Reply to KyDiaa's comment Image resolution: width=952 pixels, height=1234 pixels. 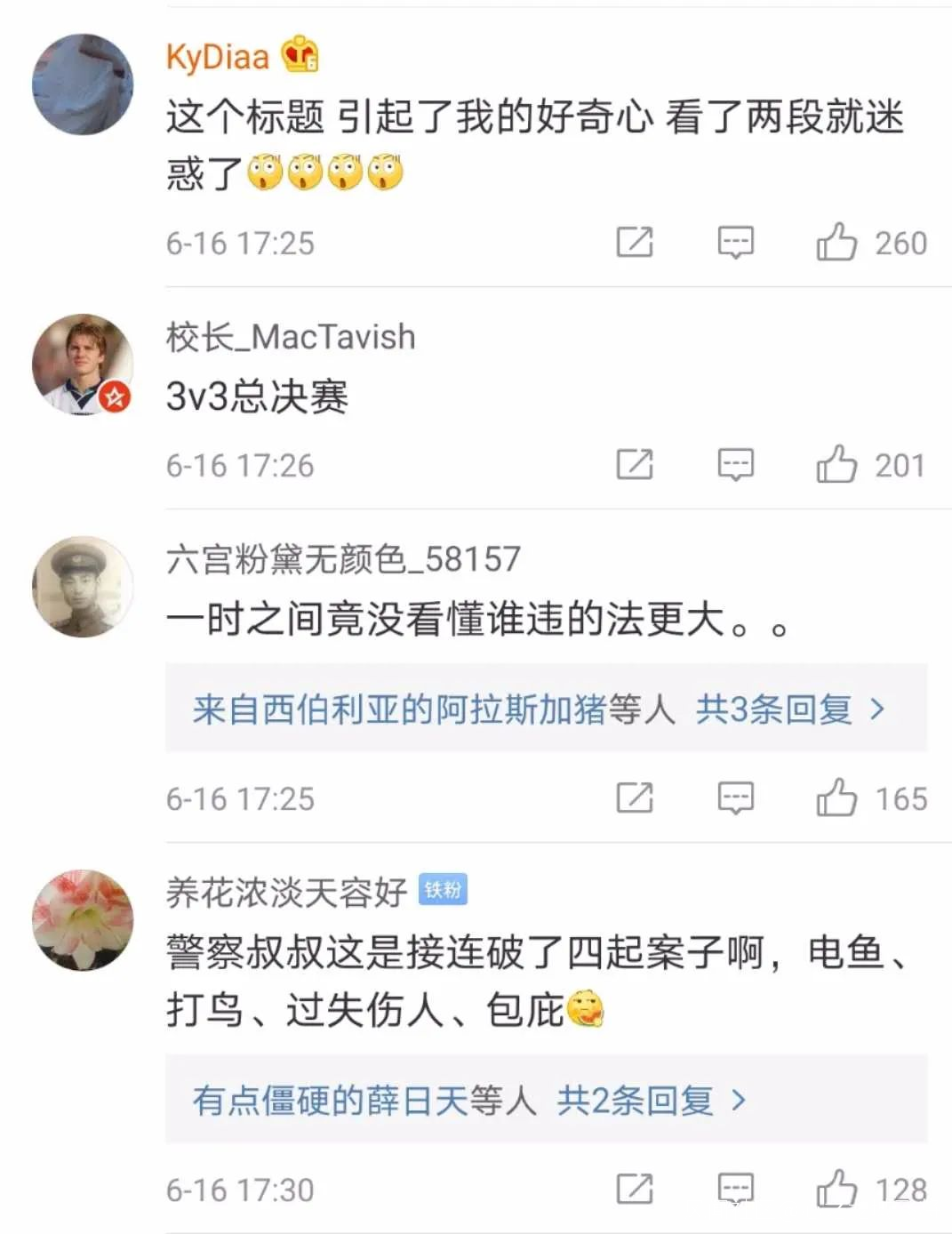coord(736,242)
